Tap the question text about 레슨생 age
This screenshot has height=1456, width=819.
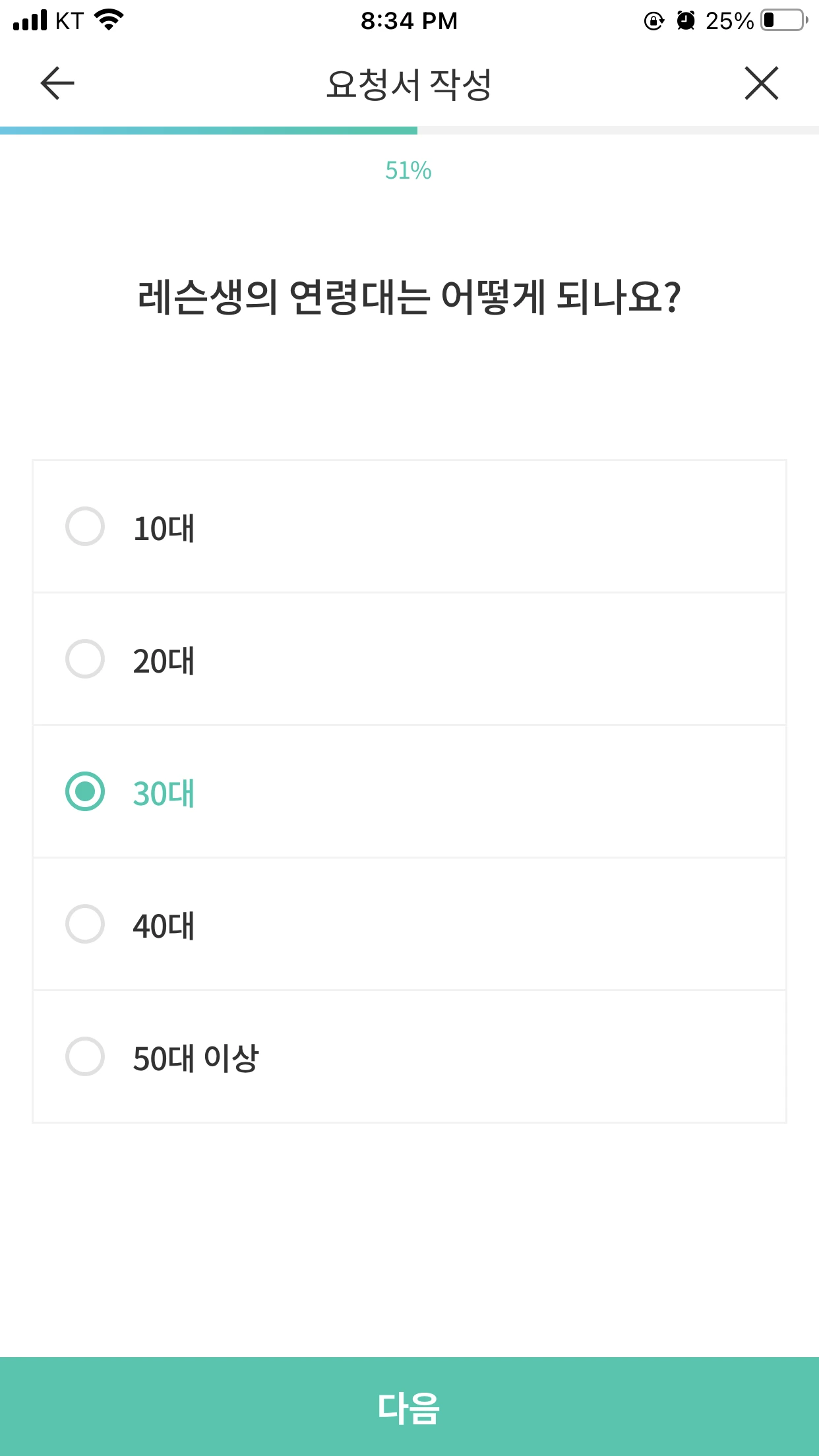tap(409, 297)
